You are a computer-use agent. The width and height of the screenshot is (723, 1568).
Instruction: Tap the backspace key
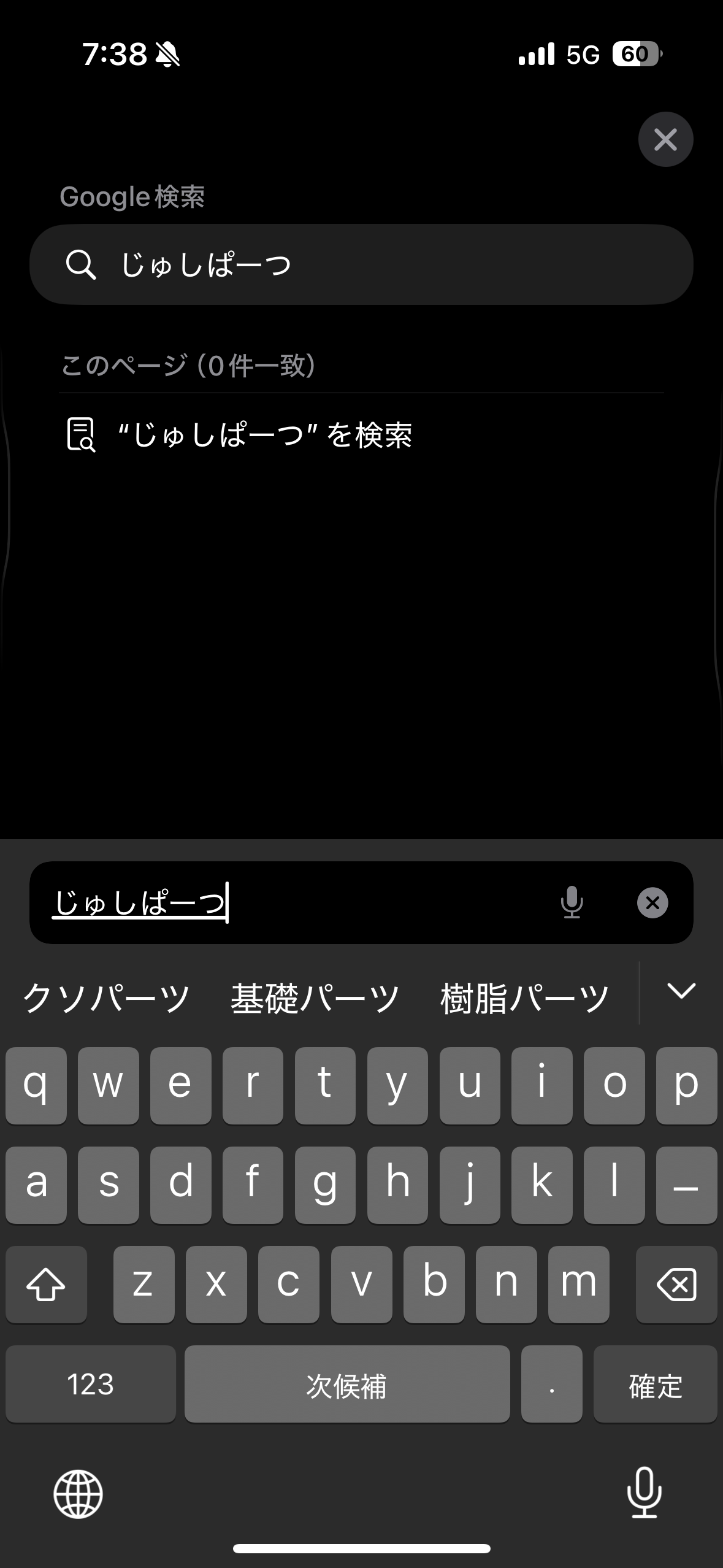tap(676, 1284)
